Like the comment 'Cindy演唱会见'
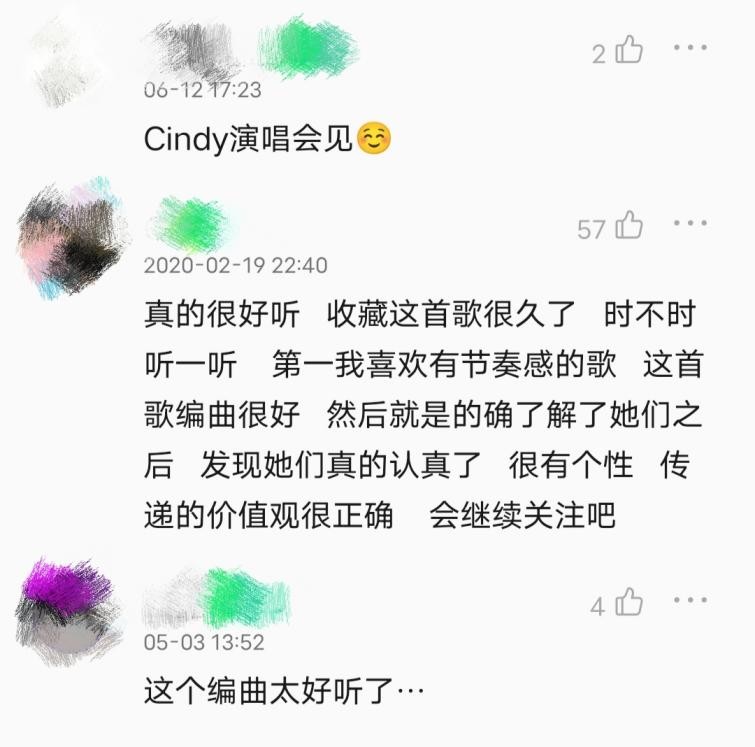The width and height of the screenshot is (755, 747). (x=629, y=50)
